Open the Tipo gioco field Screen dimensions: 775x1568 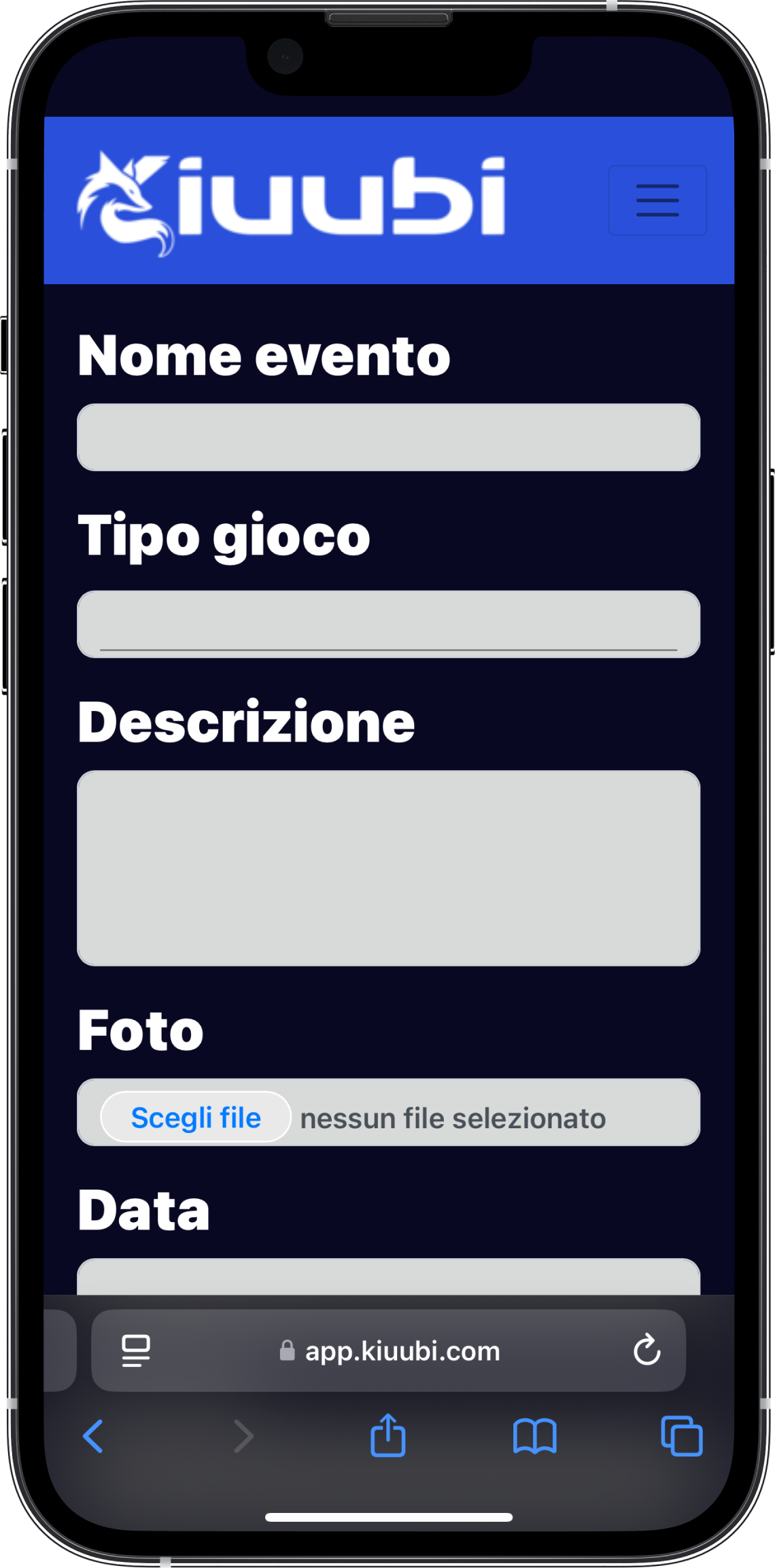(388, 624)
